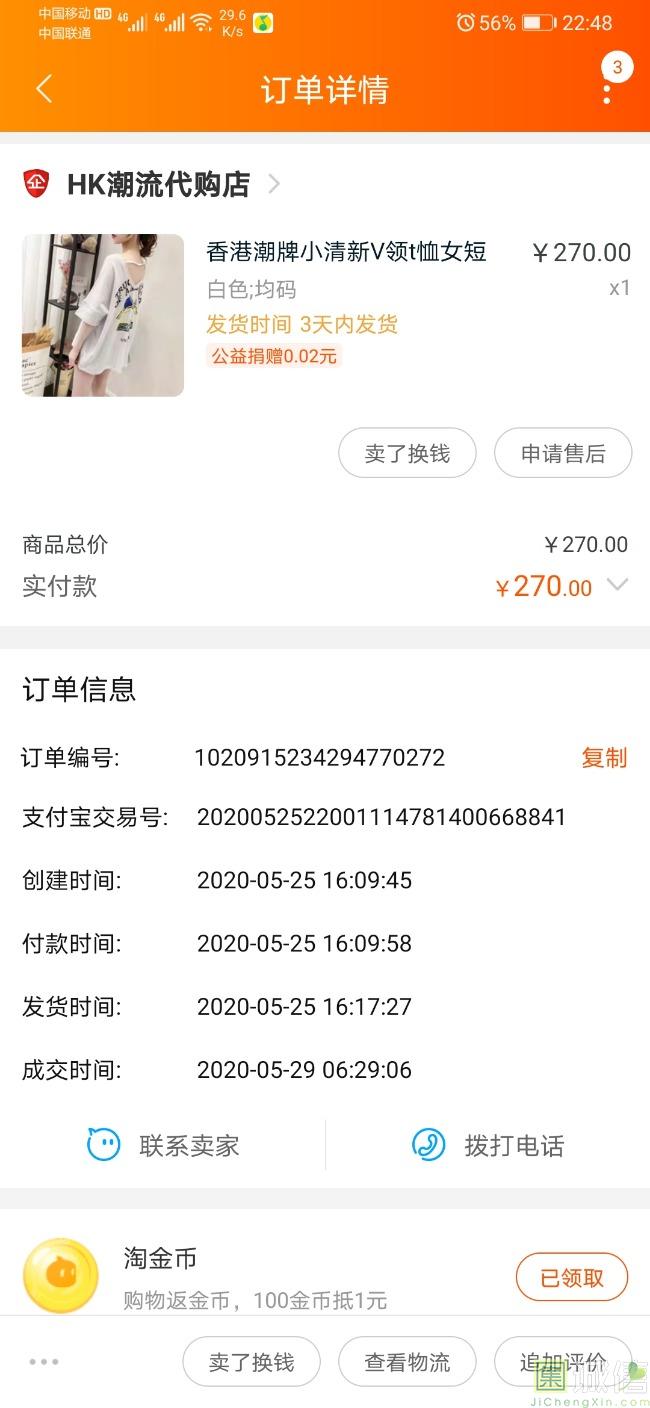The image size is (650, 1408).
Task: Tap the 已领取 button for 淘金币
Action: coord(572,1278)
